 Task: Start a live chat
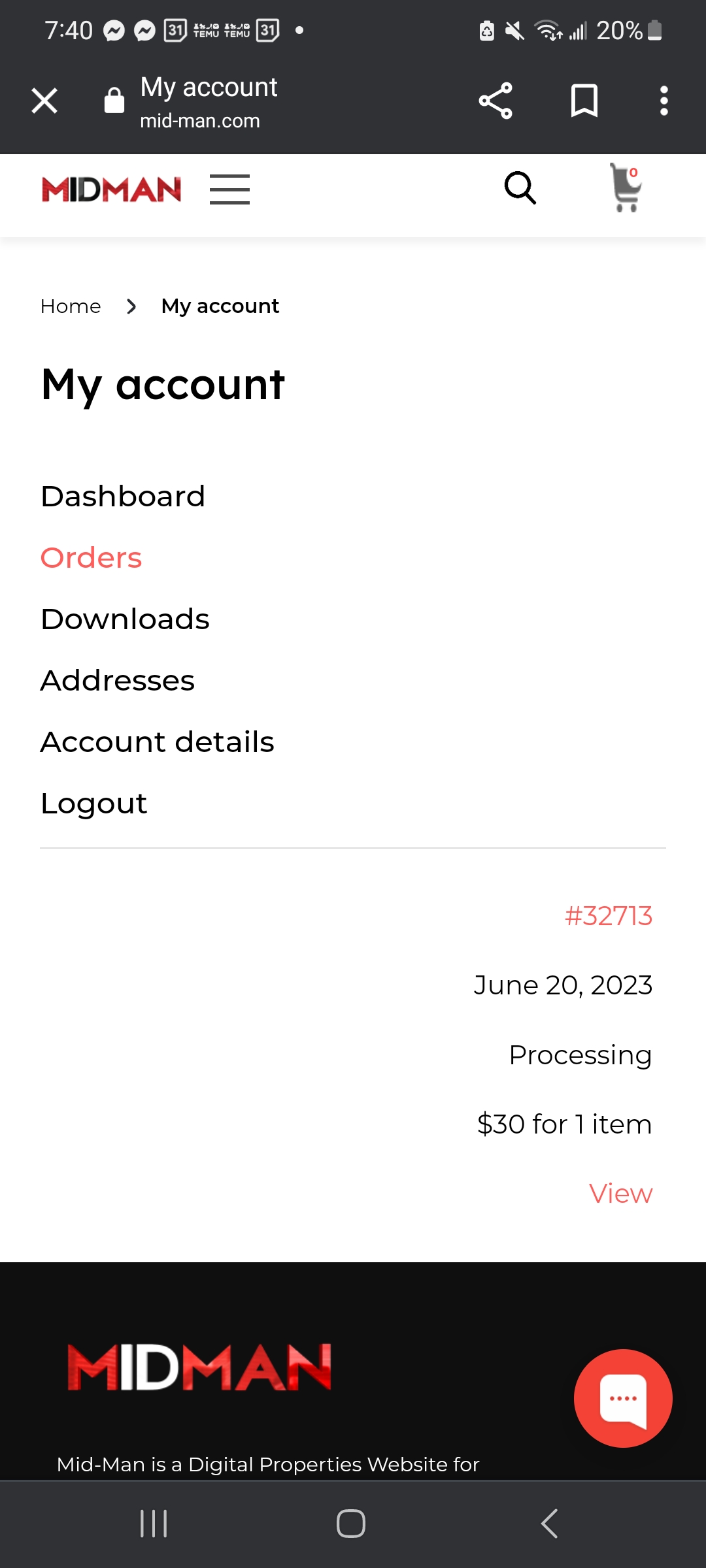(x=622, y=1398)
